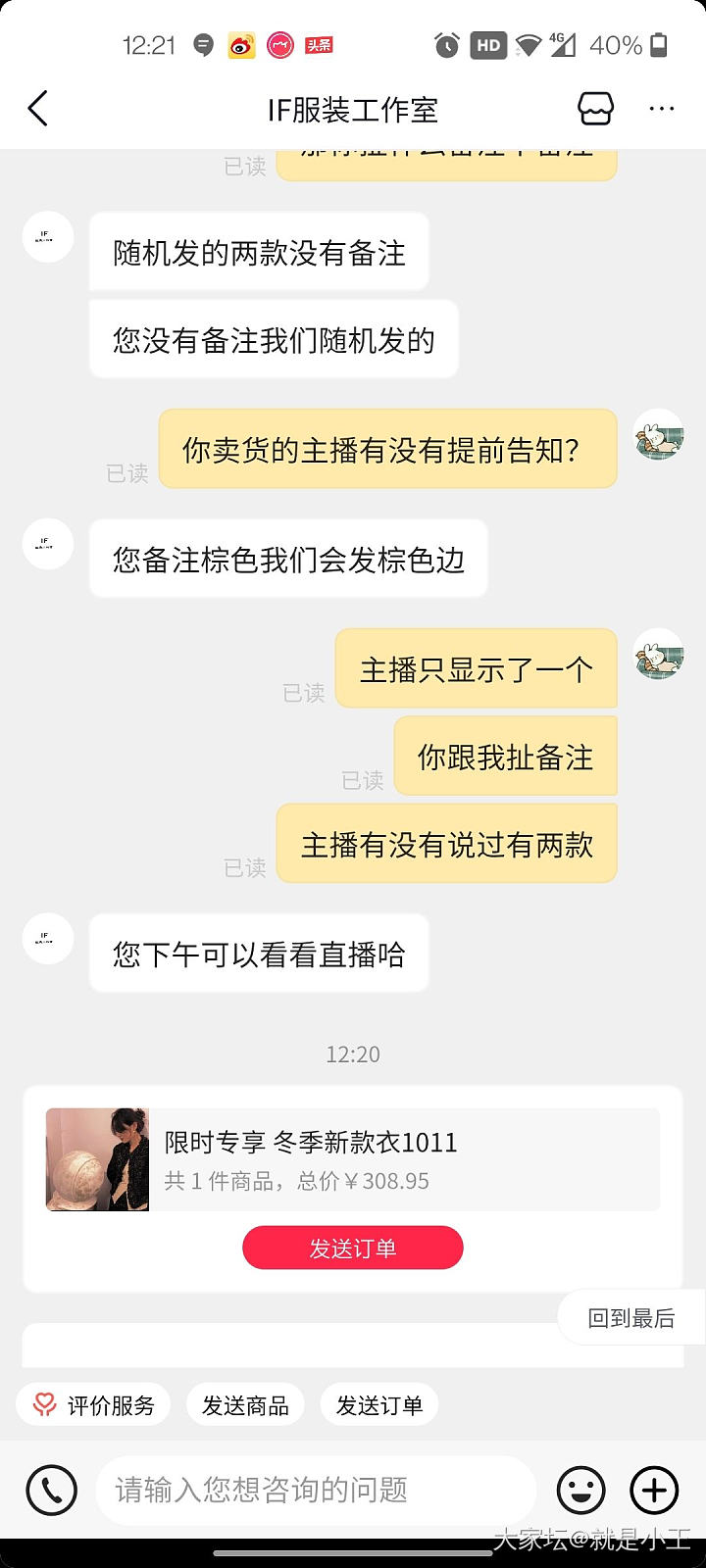The width and height of the screenshot is (706, 1568).
Task: Tap the 发送订单 chip above the input
Action: click(379, 1405)
